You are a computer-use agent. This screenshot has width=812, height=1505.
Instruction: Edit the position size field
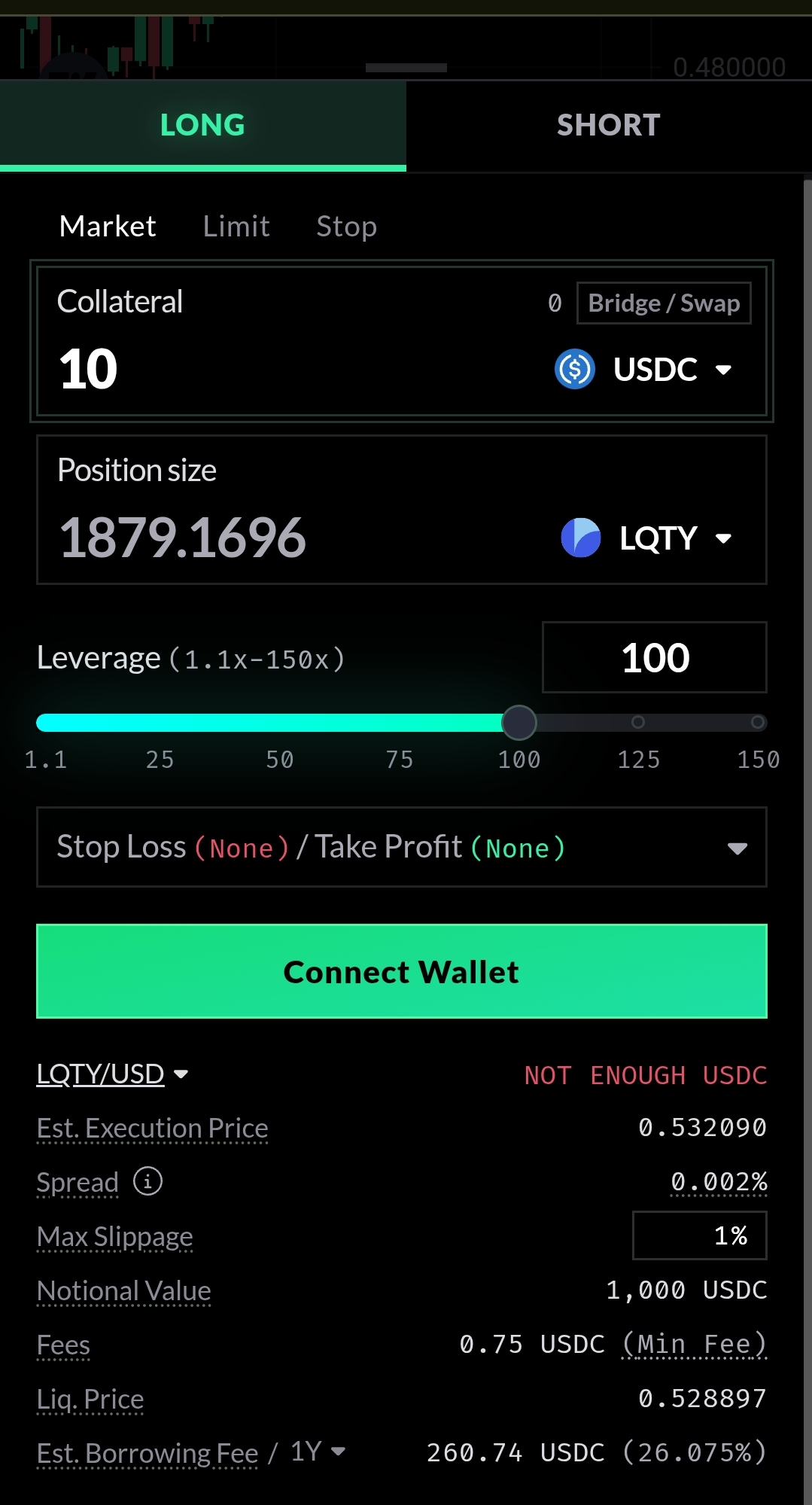[x=226, y=538]
